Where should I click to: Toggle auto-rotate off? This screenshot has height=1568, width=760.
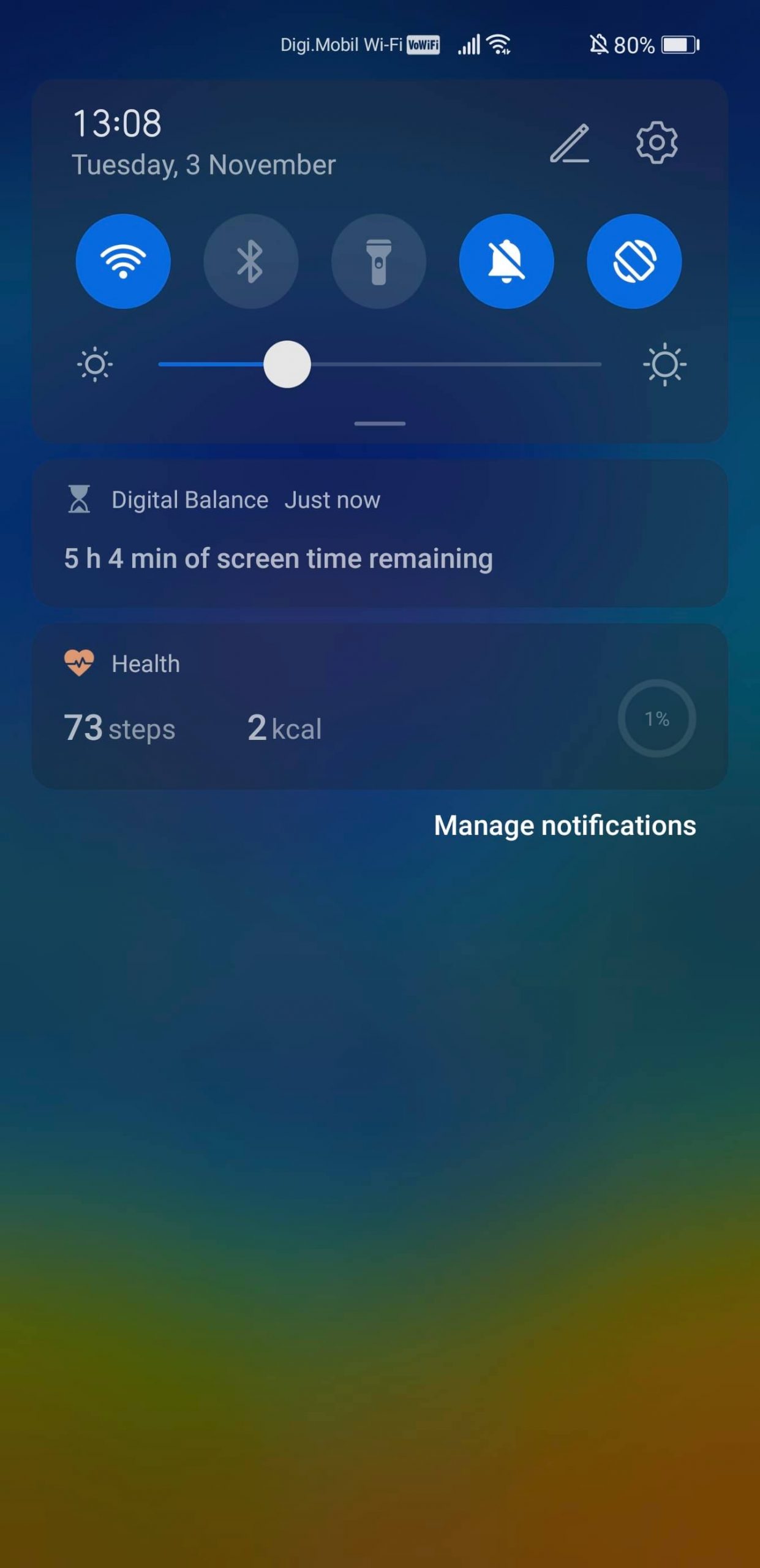tap(634, 261)
